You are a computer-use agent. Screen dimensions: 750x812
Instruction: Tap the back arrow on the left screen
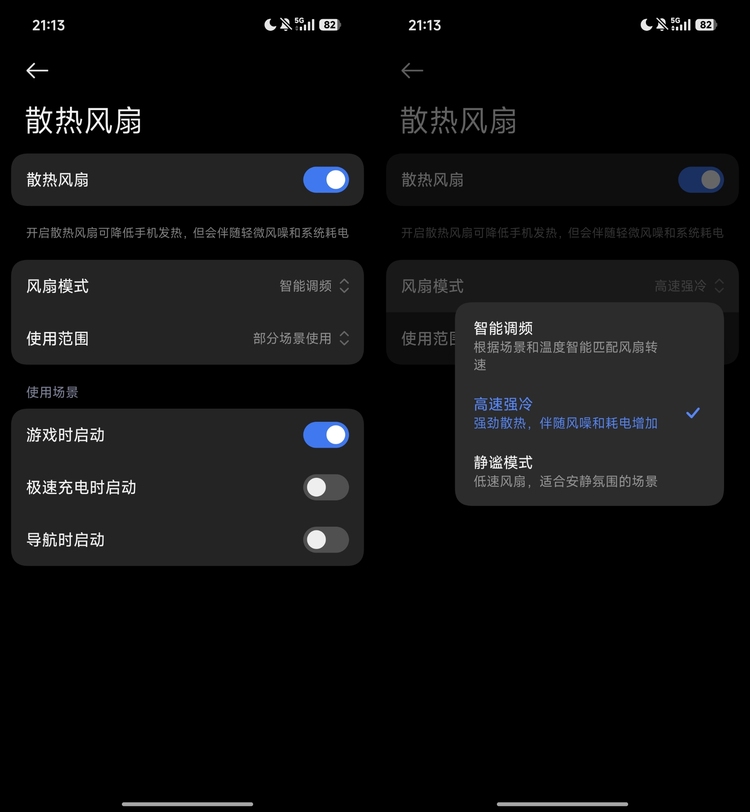[37, 70]
